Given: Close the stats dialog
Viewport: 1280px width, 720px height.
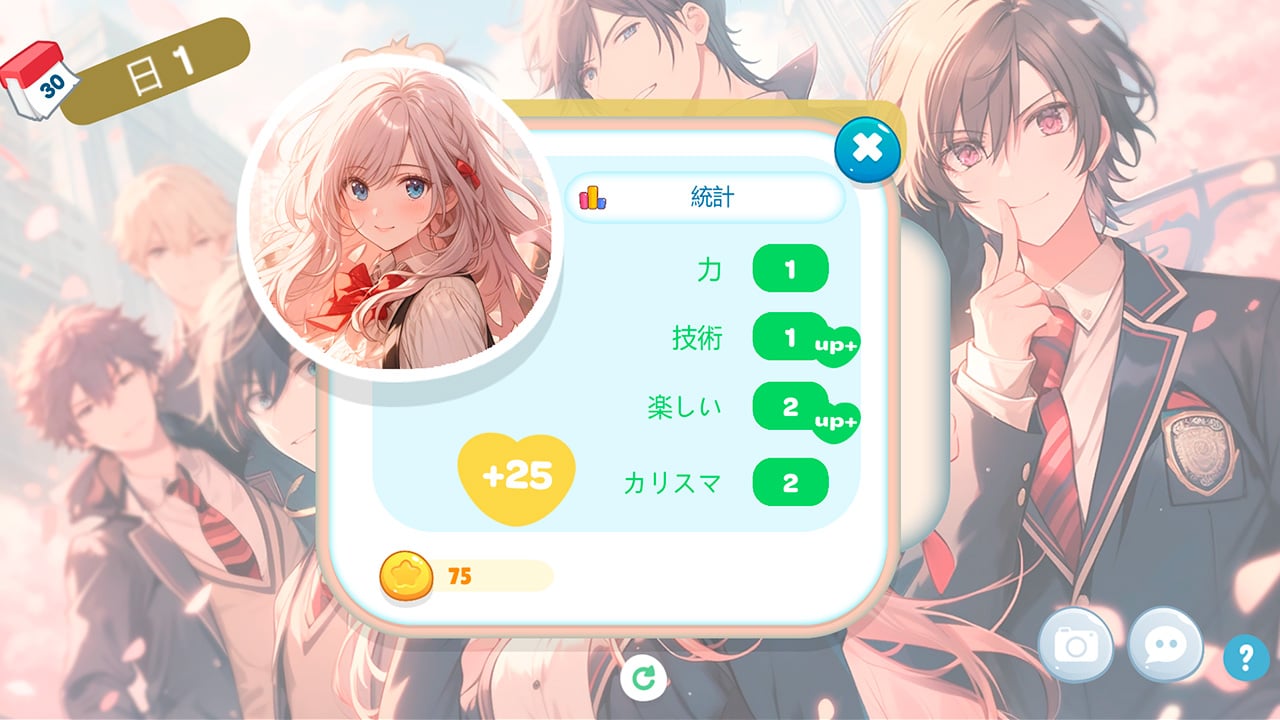Looking at the screenshot, I should coord(867,150).
